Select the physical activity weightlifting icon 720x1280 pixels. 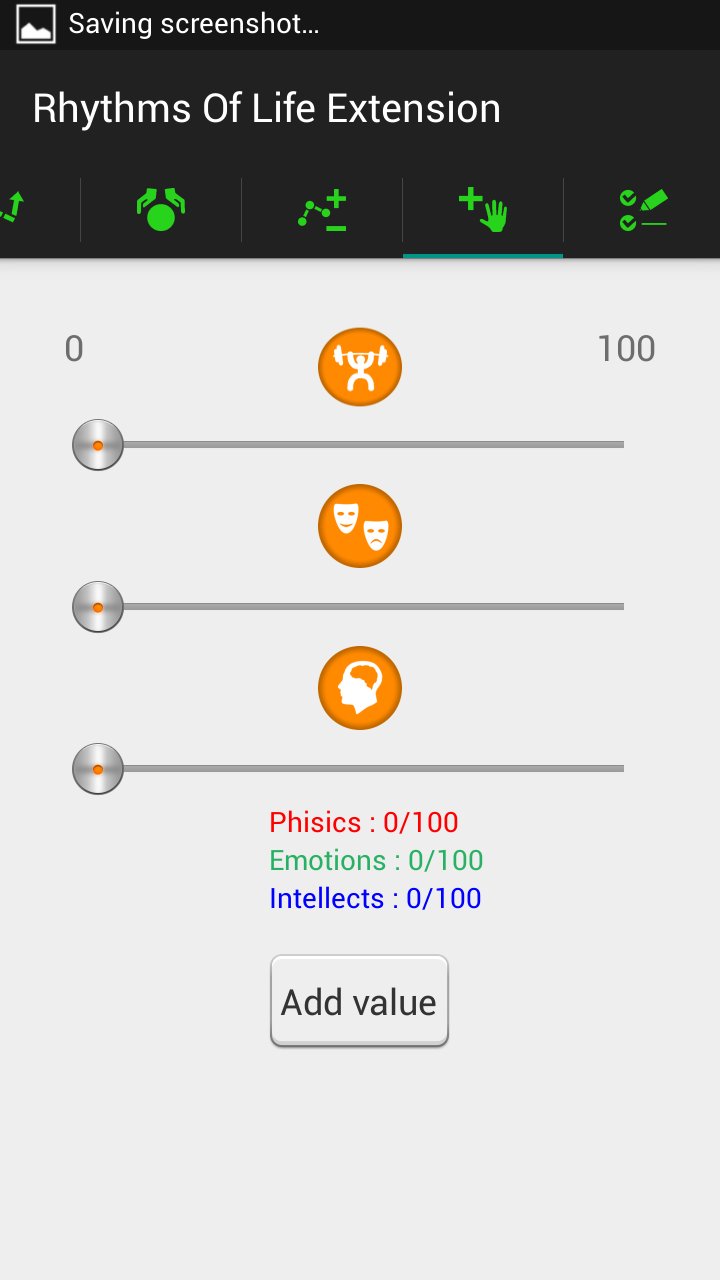point(359,366)
